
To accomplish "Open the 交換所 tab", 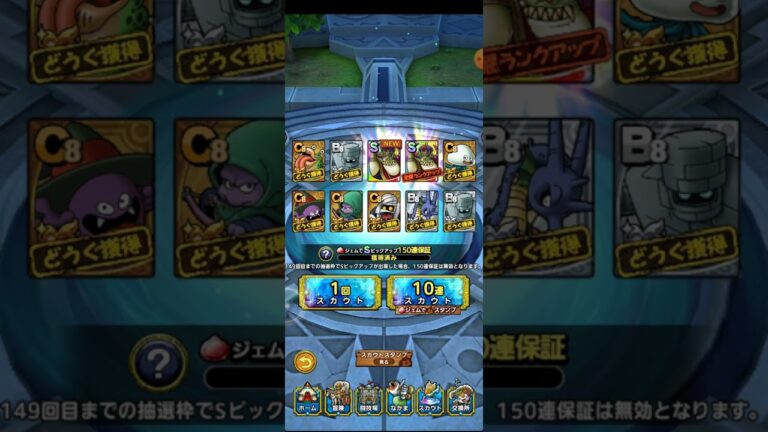I will [460, 400].
